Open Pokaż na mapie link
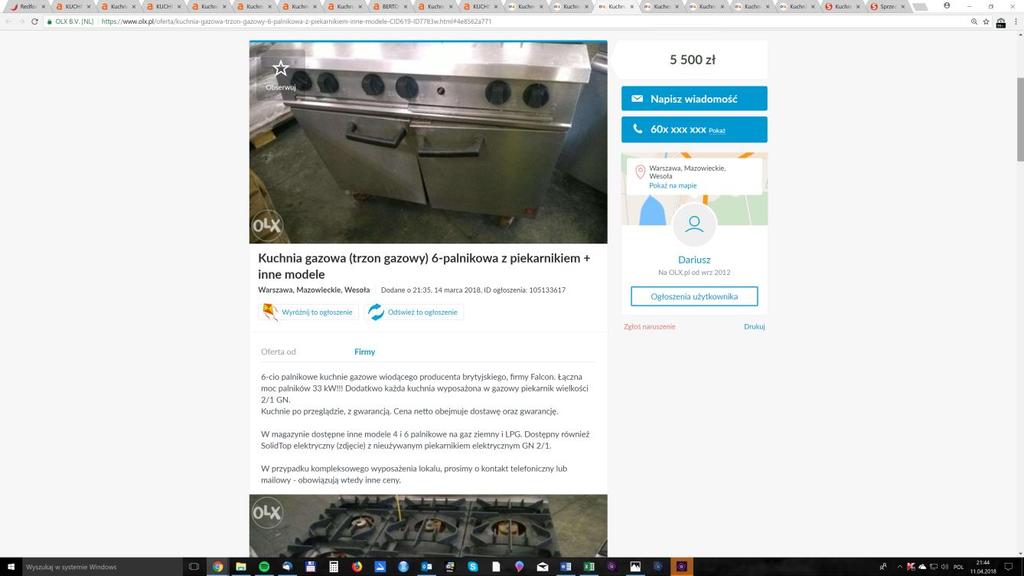This screenshot has height=576, width=1024. pyautogui.click(x=672, y=185)
